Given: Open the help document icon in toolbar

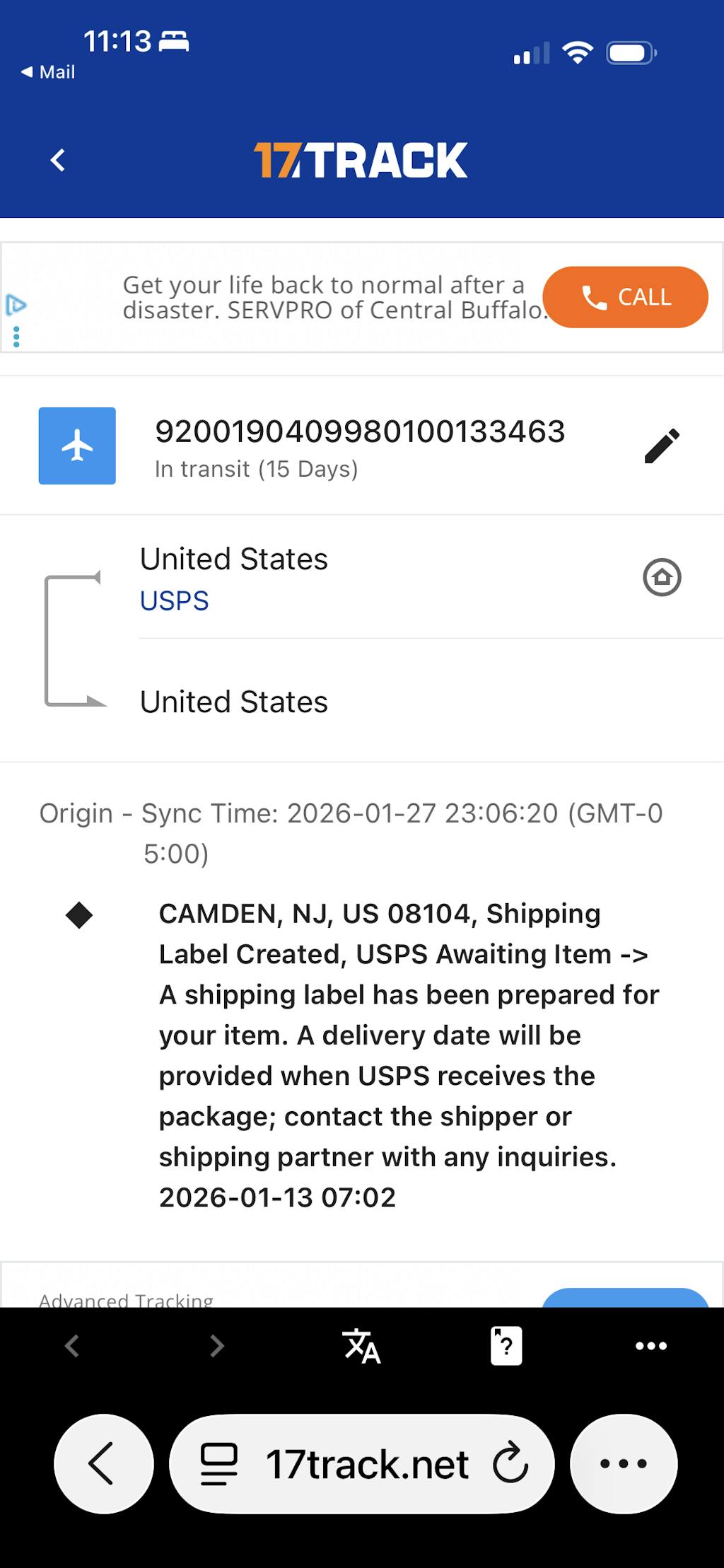Looking at the screenshot, I should click(506, 1345).
